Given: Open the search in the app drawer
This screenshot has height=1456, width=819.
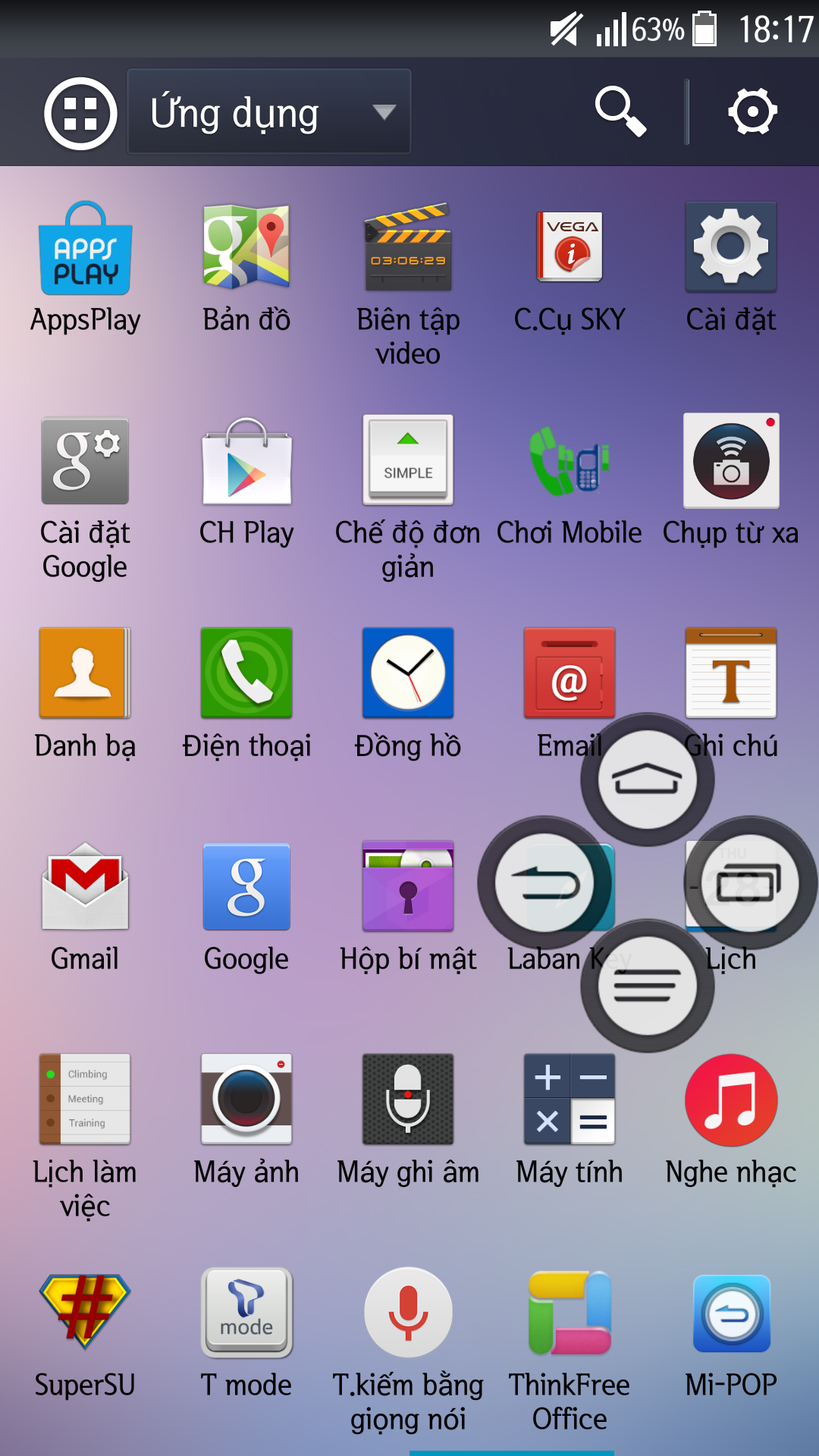Looking at the screenshot, I should click(x=620, y=111).
